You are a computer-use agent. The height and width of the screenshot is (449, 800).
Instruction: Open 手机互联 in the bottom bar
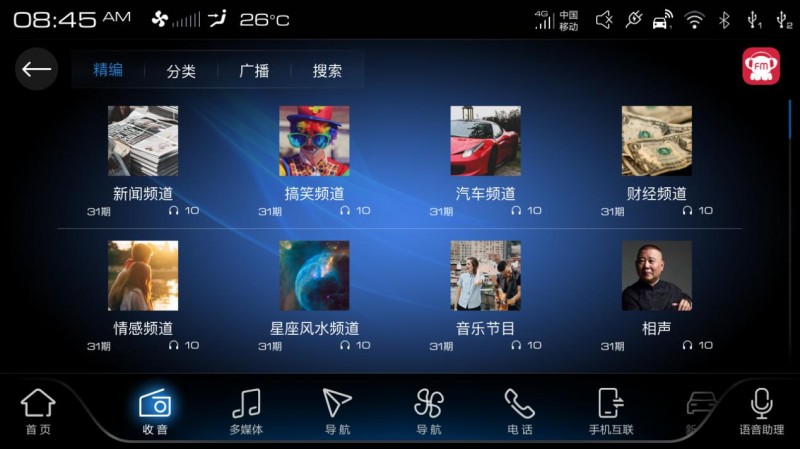pyautogui.click(x=610, y=410)
